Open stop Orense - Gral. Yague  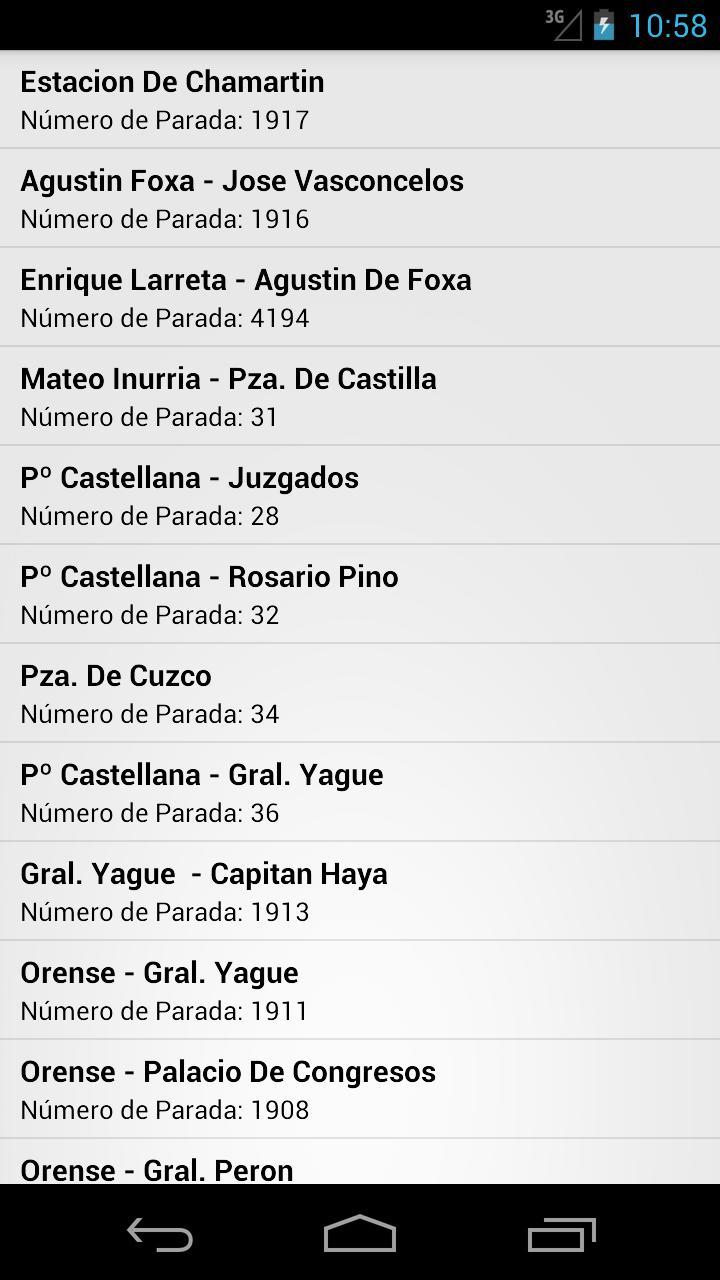[360, 990]
